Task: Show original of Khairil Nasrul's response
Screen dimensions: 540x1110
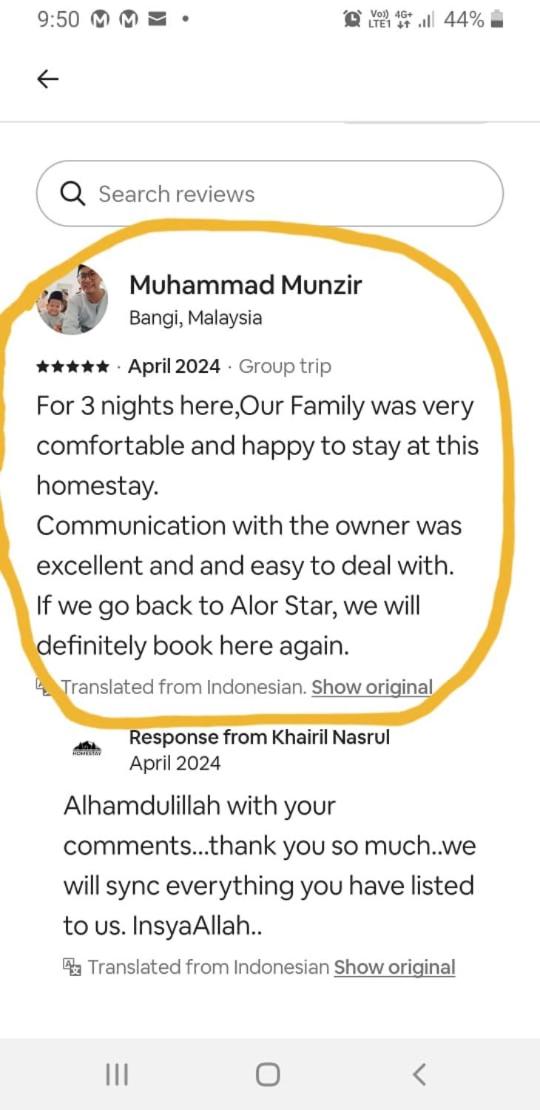Action: (394, 967)
